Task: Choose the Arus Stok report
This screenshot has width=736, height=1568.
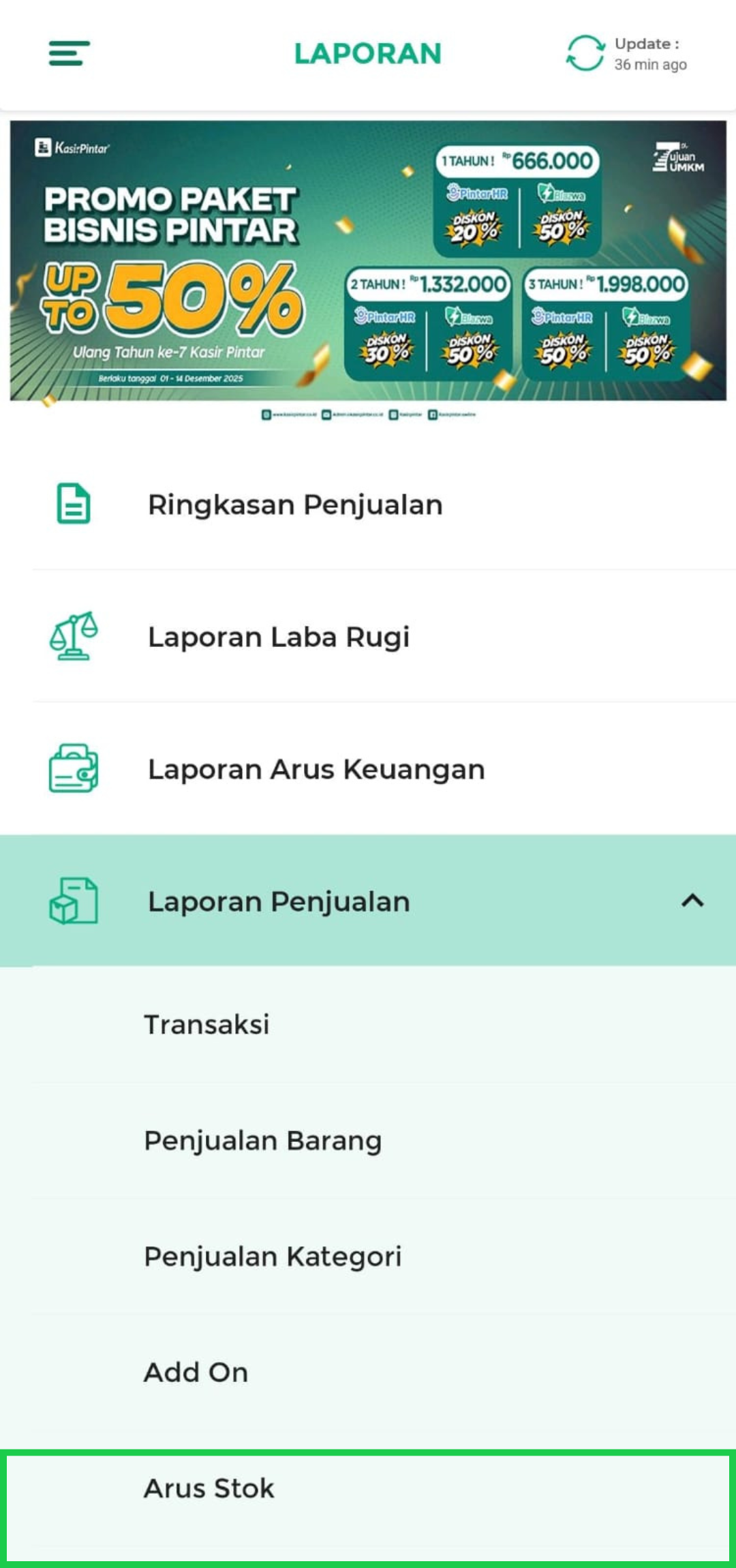Action: (209, 1488)
